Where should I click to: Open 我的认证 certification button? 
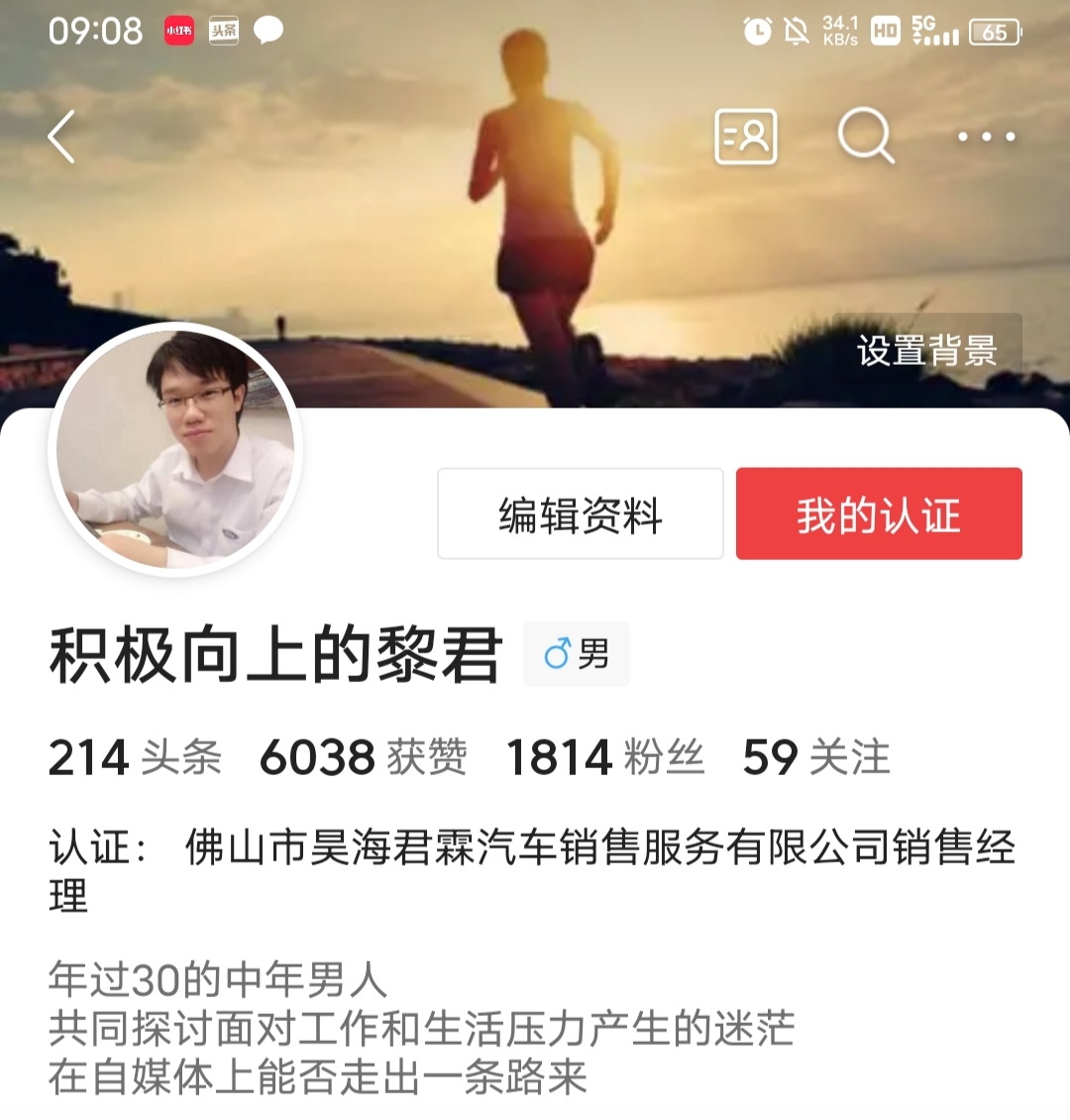(x=878, y=513)
